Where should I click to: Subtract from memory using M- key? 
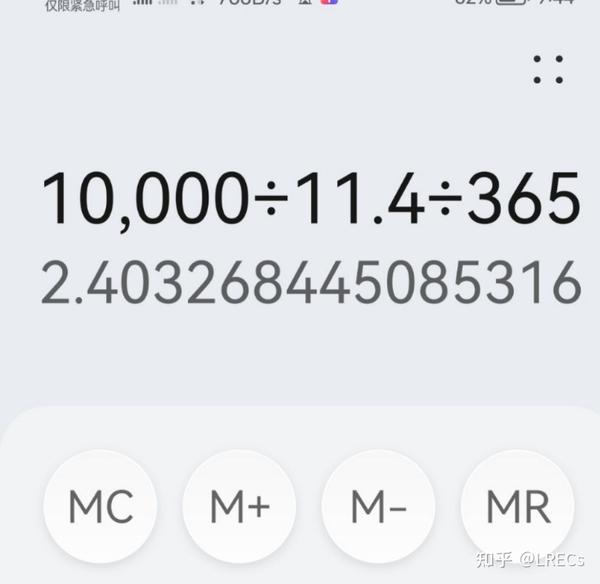click(x=378, y=508)
